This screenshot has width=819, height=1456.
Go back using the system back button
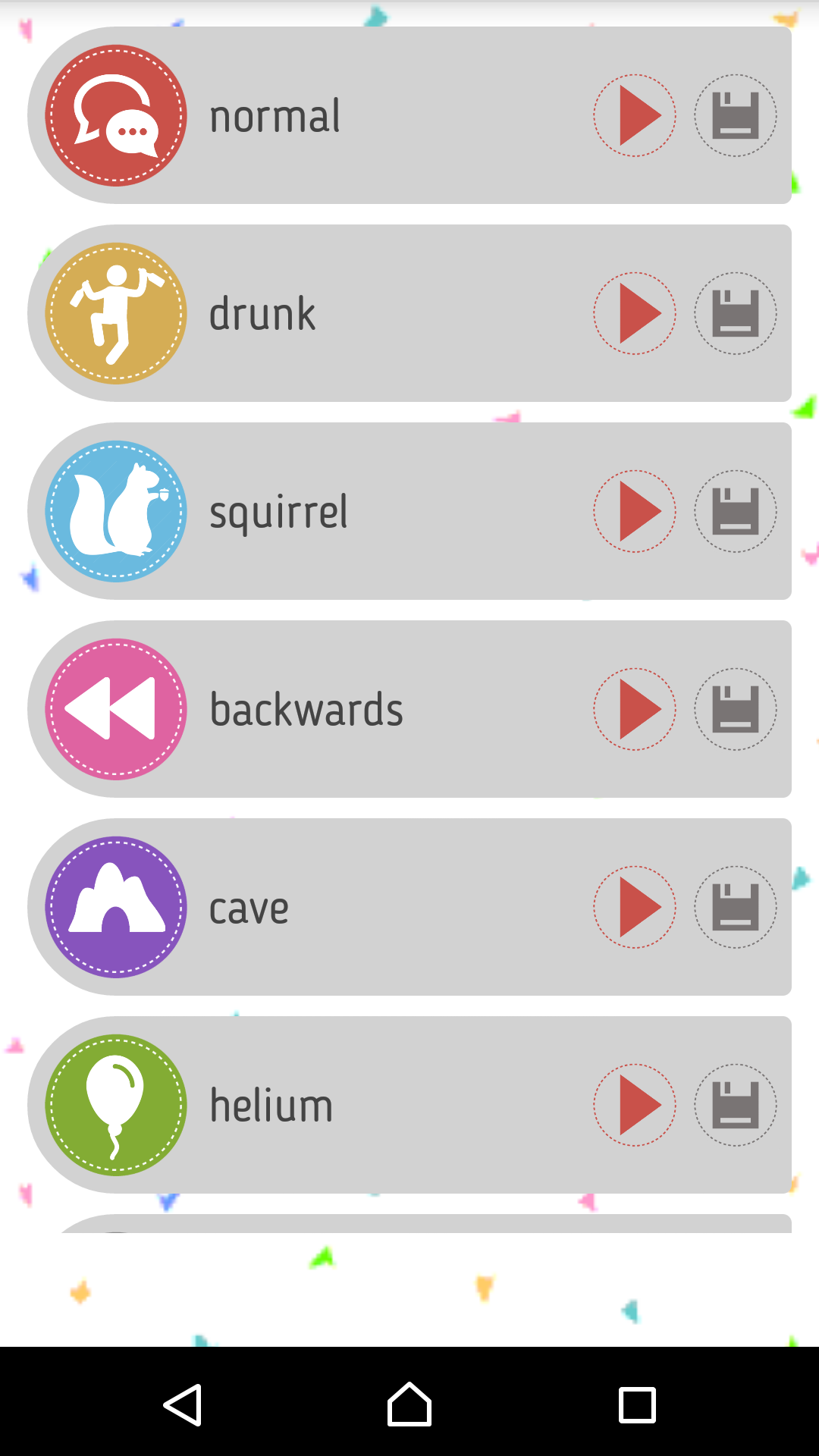(x=183, y=1404)
